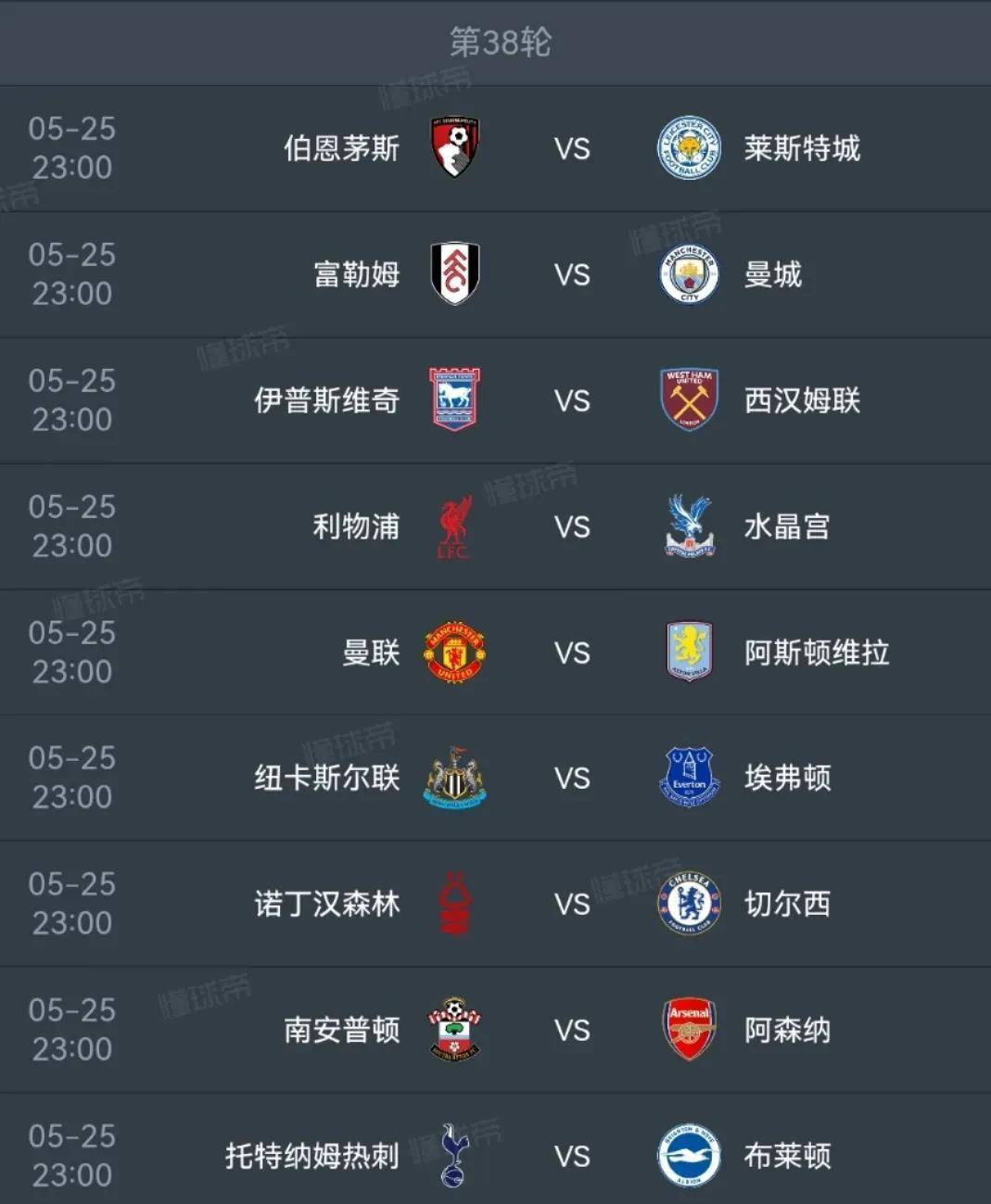Select the Everton club badge

pos(688,778)
